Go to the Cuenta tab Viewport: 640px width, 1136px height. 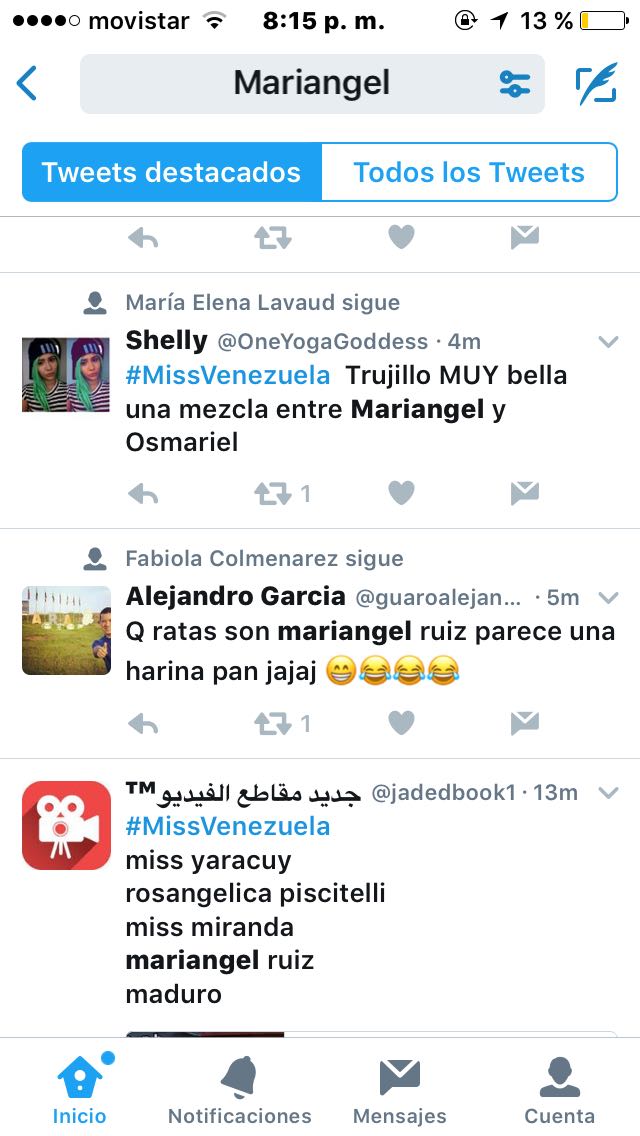(559, 1090)
